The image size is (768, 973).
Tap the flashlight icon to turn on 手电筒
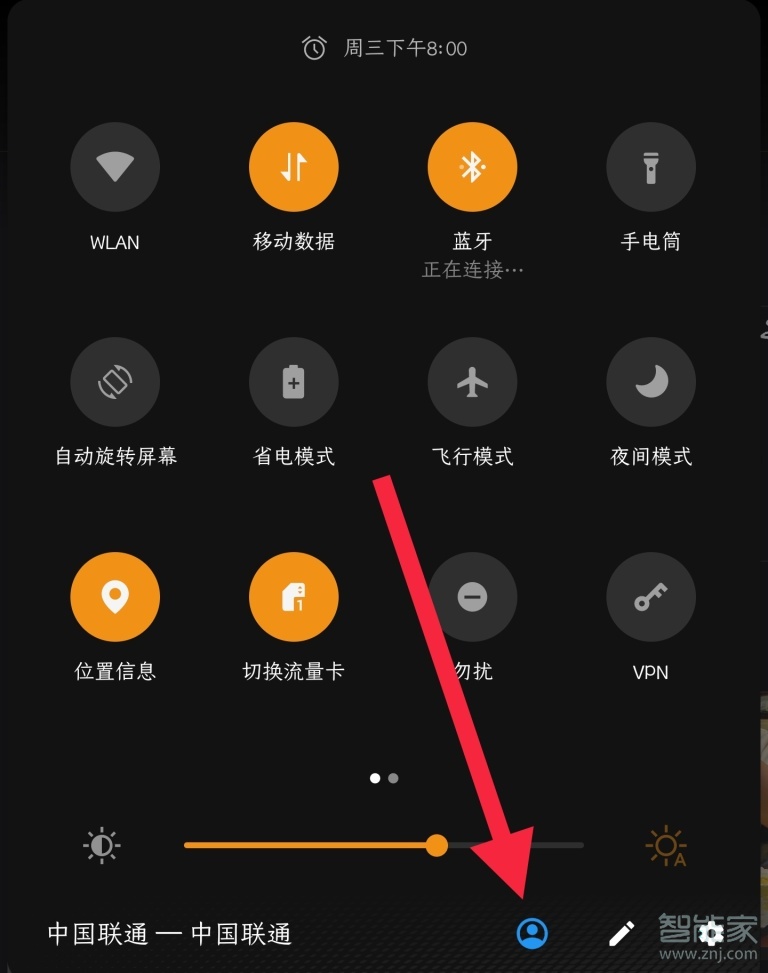tap(651, 166)
